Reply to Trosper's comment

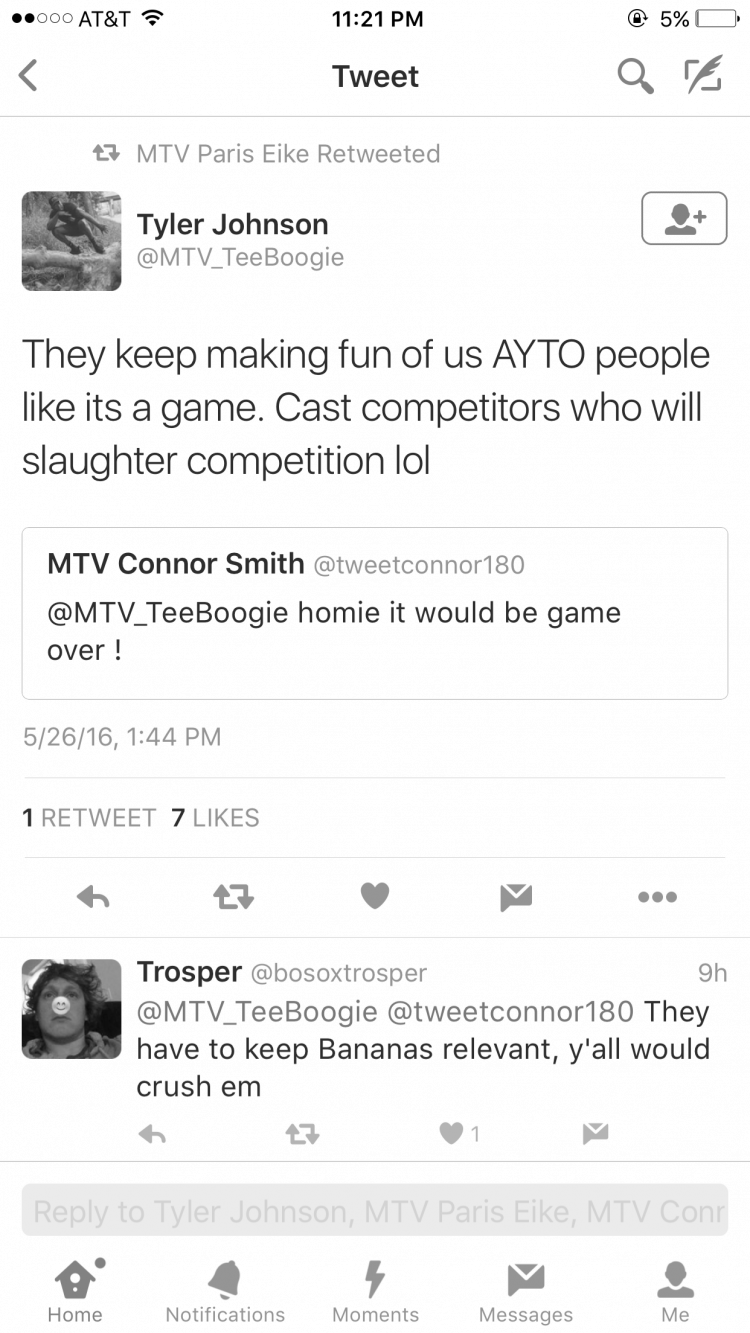point(152,1133)
